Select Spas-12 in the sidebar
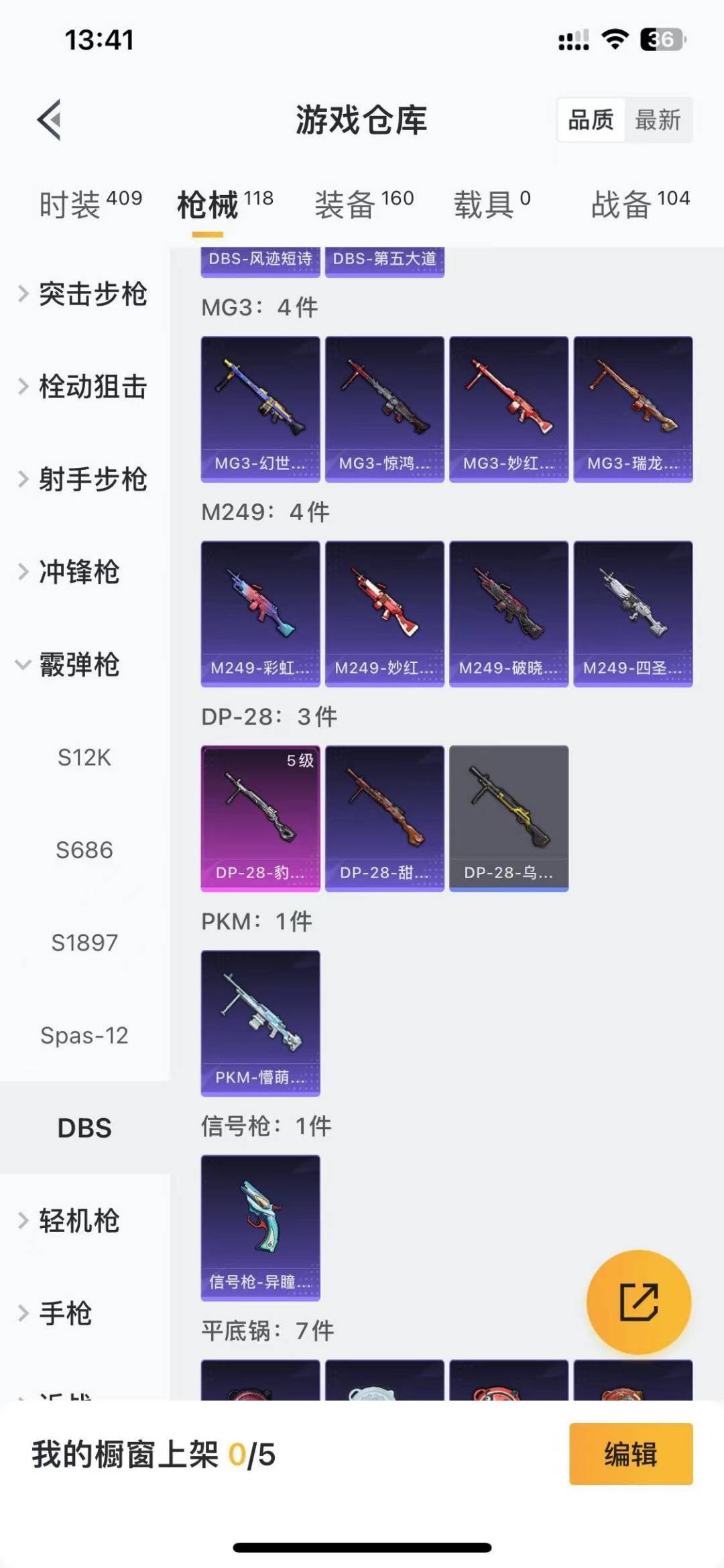Image resolution: width=724 pixels, height=1568 pixels. (x=85, y=1036)
